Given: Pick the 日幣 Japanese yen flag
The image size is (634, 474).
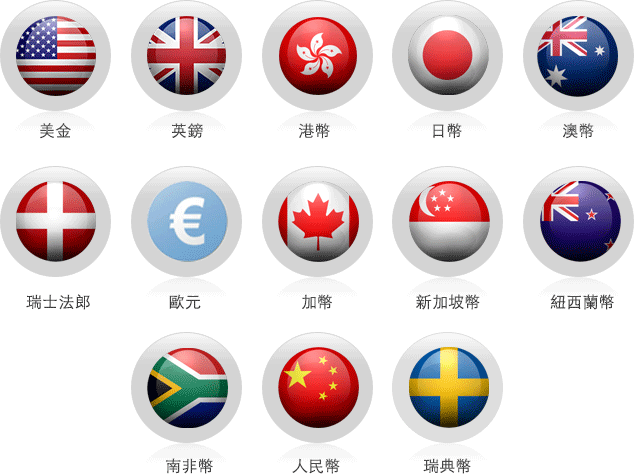Looking at the screenshot, I should click(448, 56).
